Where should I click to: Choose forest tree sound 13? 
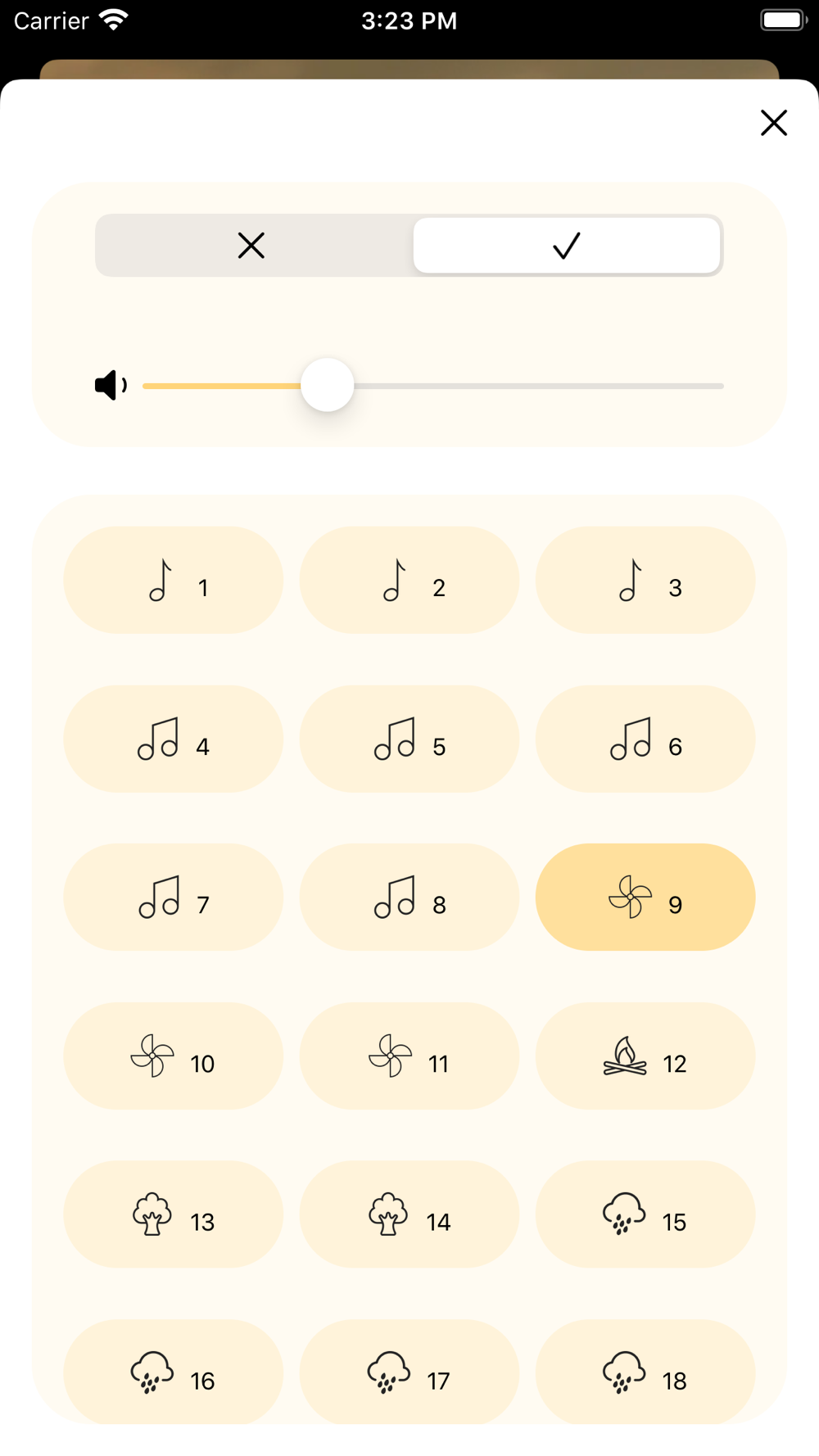point(174,1214)
